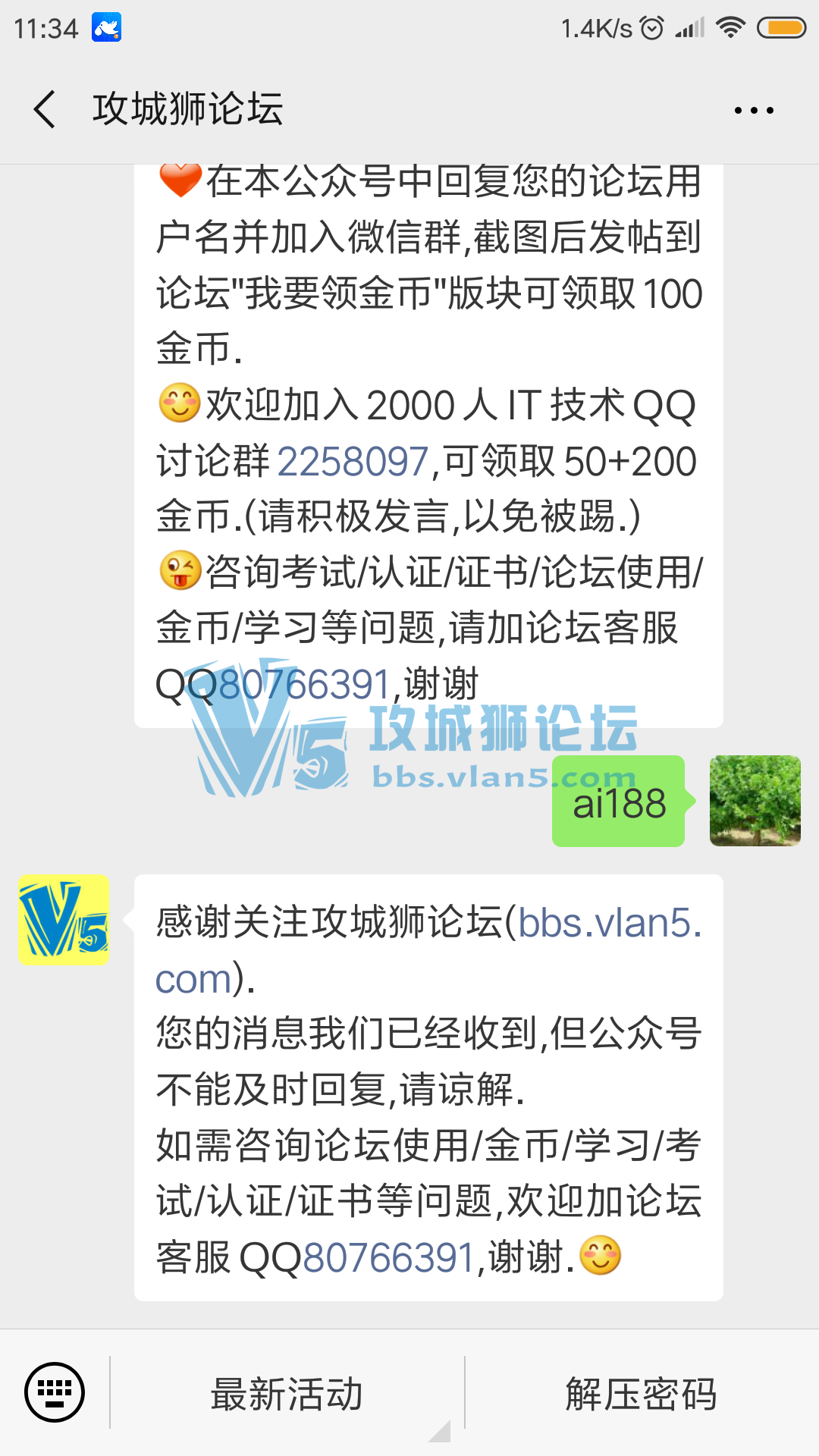Open the three-dot overflow menu
Image resolution: width=819 pixels, height=1456 pixels.
pyautogui.click(x=754, y=111)
